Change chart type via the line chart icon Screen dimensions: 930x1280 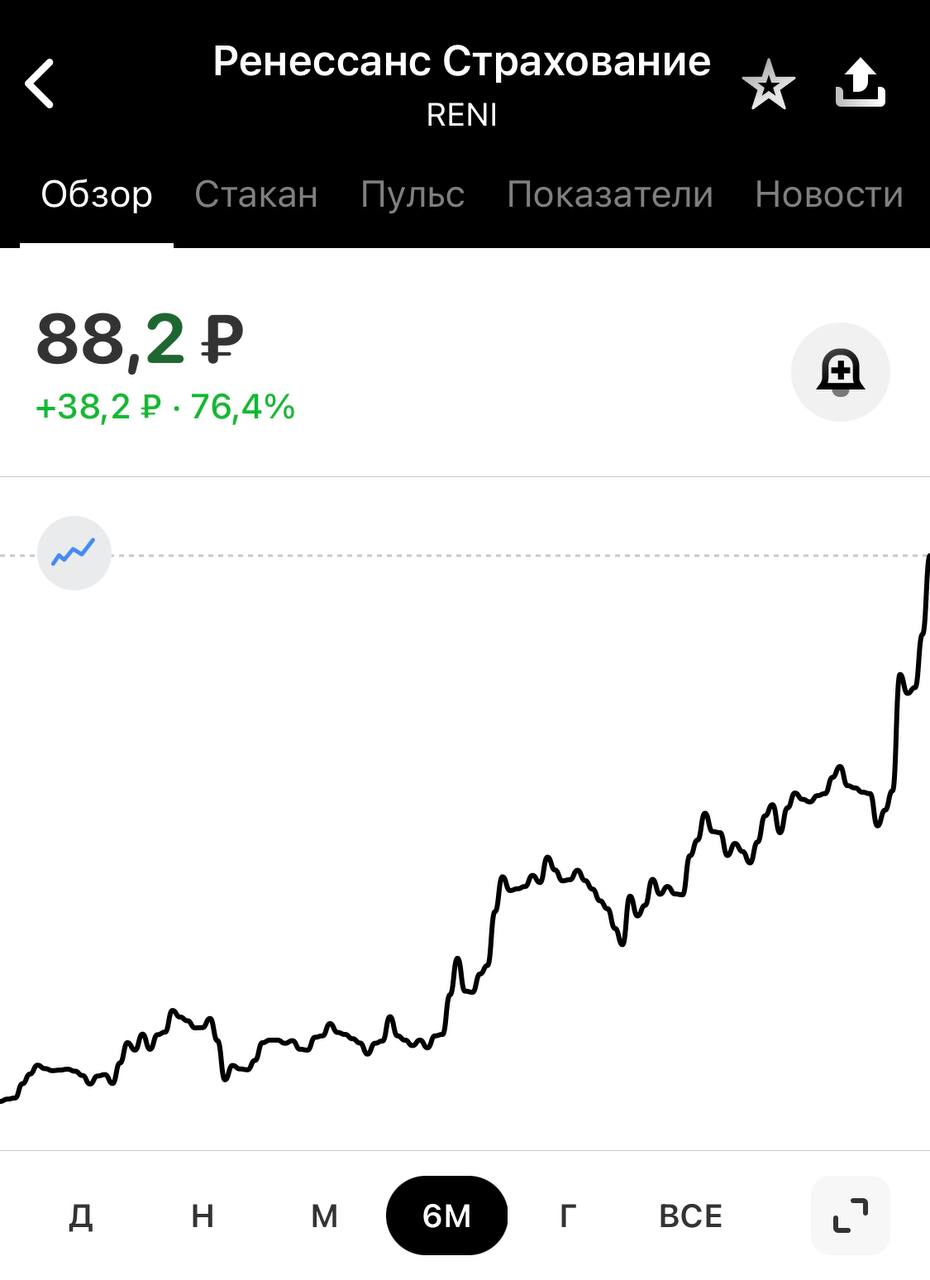click(74, 553)
